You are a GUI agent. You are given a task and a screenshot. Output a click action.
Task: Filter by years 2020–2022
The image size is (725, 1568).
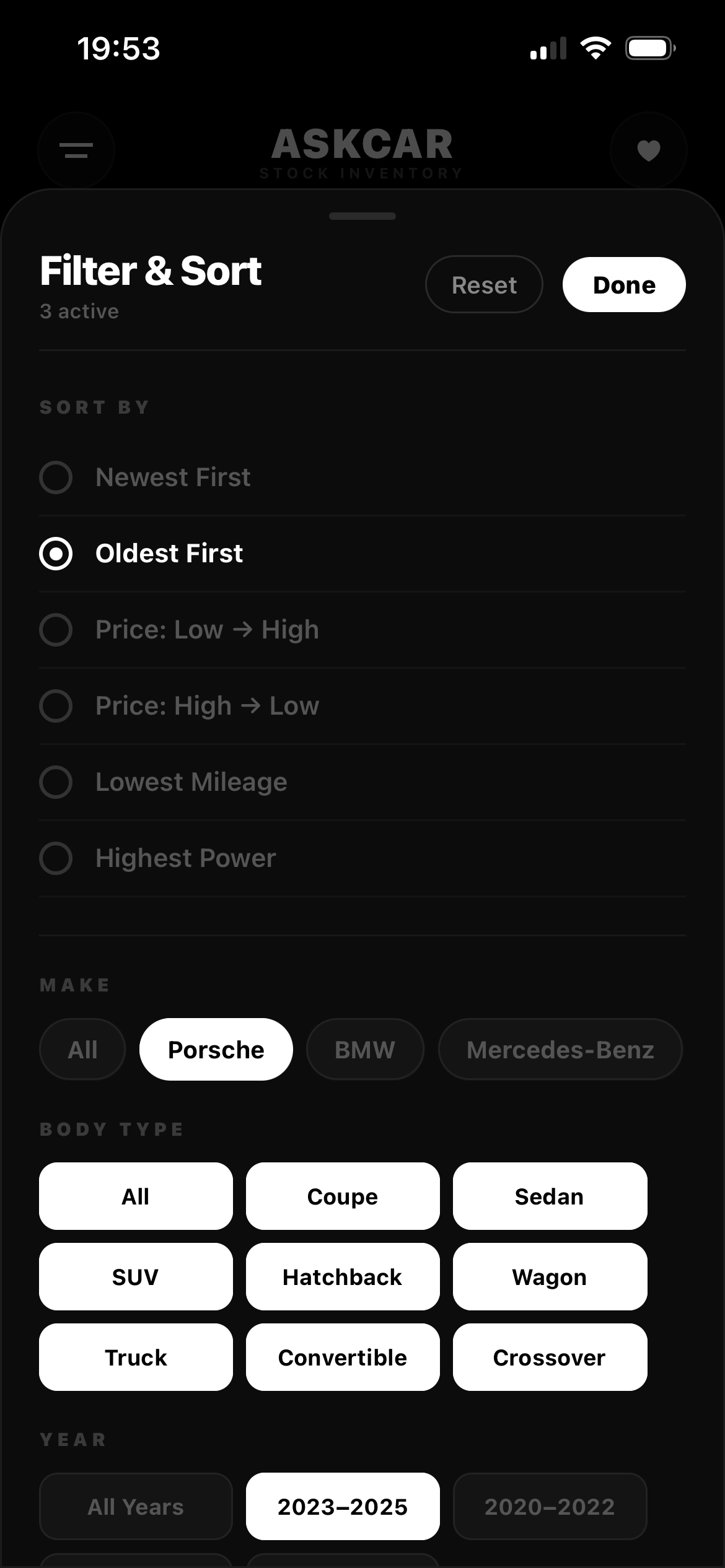pyautogui.click(x=550, y=1507)
